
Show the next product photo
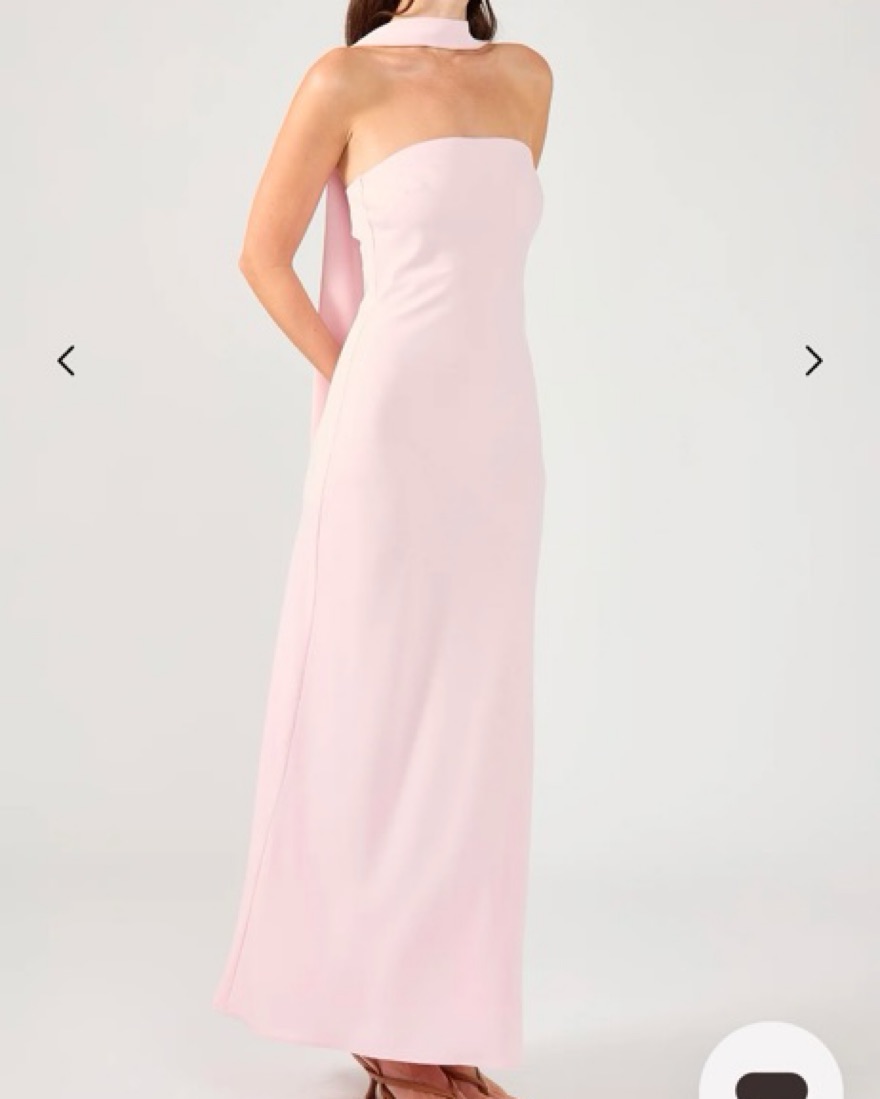(x=813, y=360)
